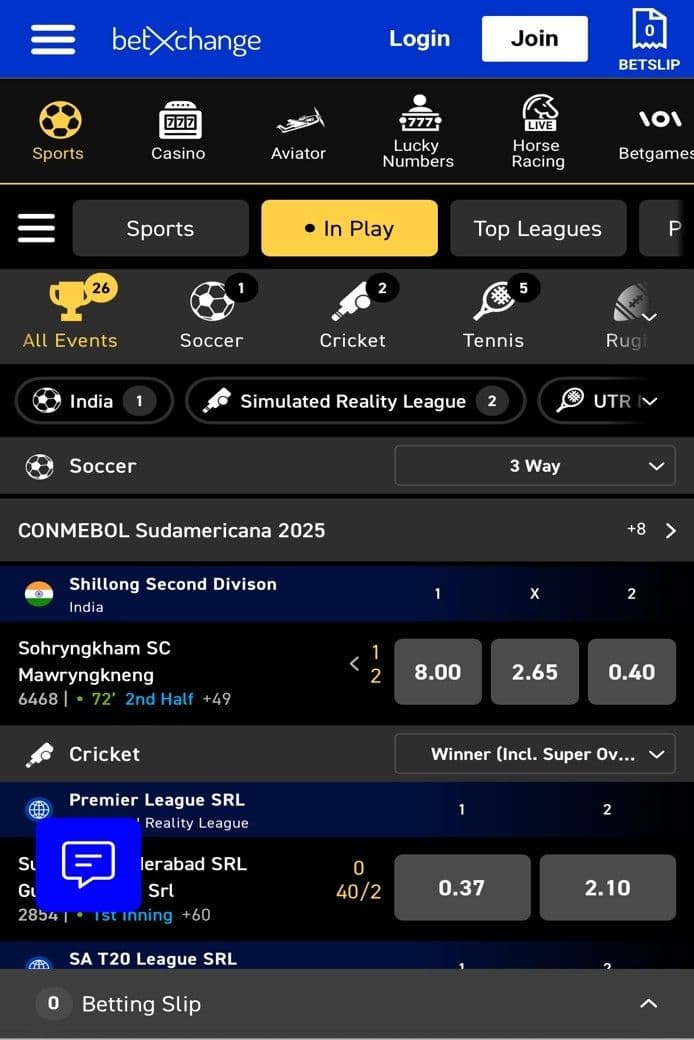694x1040 pixels.
Task: Switch to Horse Racing
Action: click(x=538, y=131)
